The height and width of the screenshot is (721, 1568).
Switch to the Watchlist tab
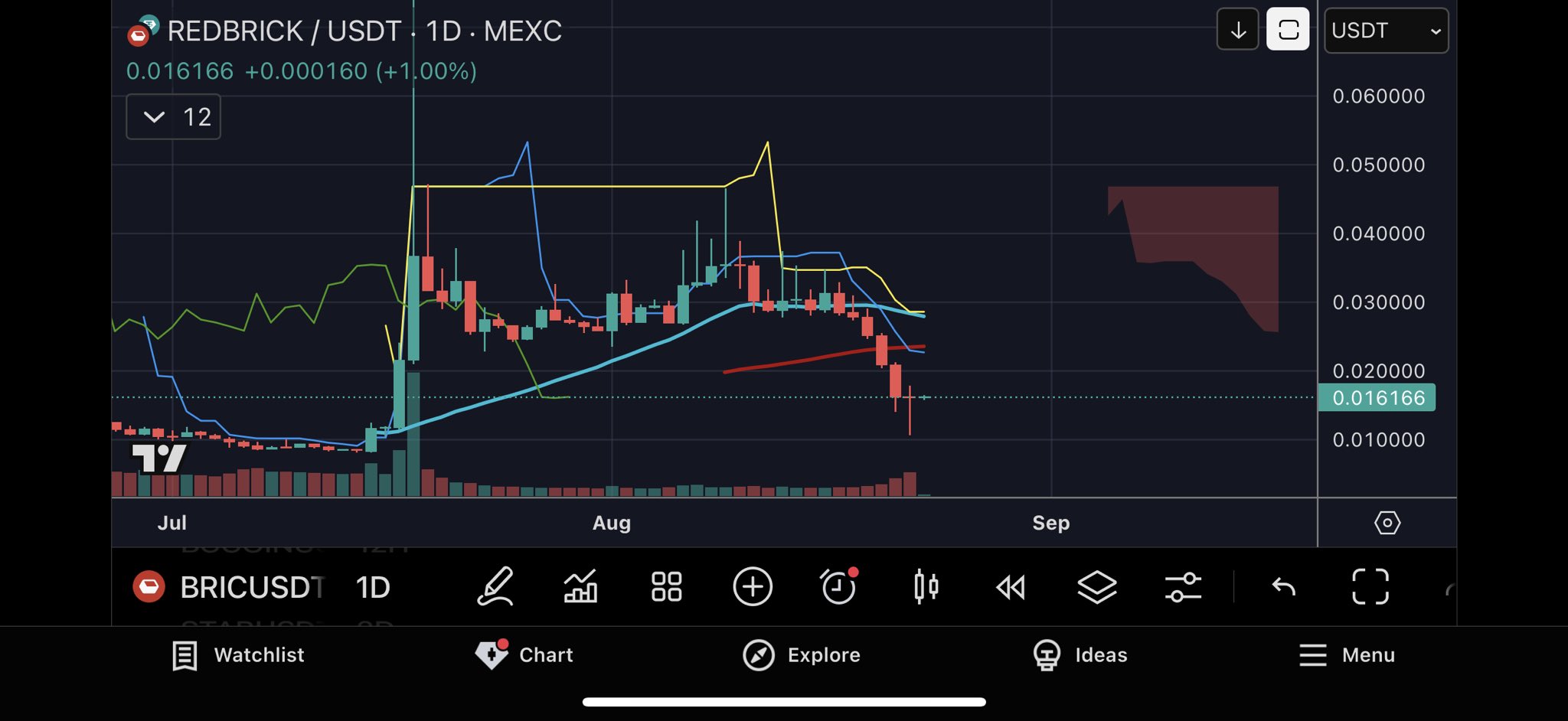tap(238, 655)
